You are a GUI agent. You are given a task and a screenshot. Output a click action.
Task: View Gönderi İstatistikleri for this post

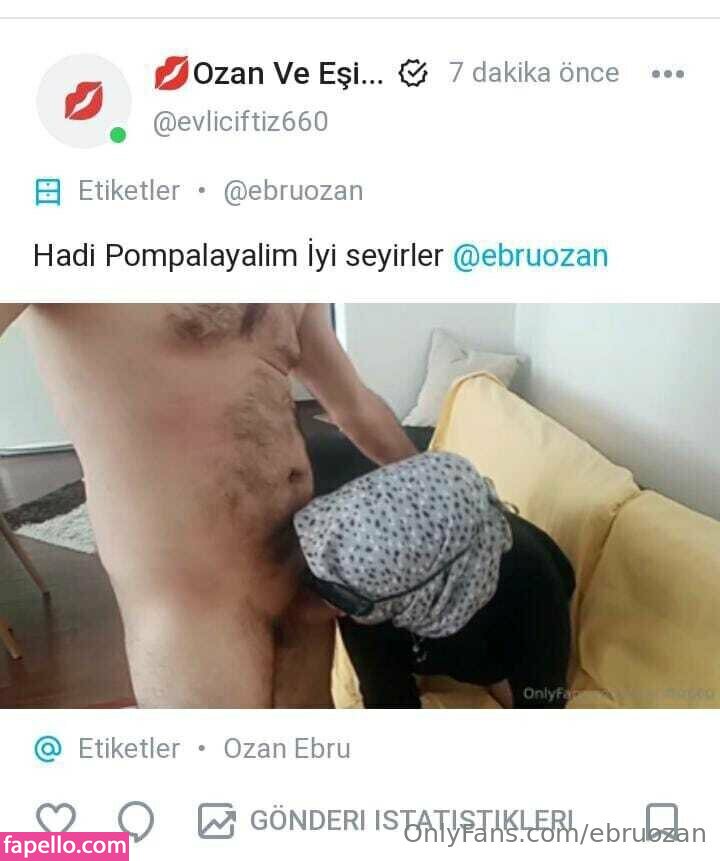[x=388, y=821]
